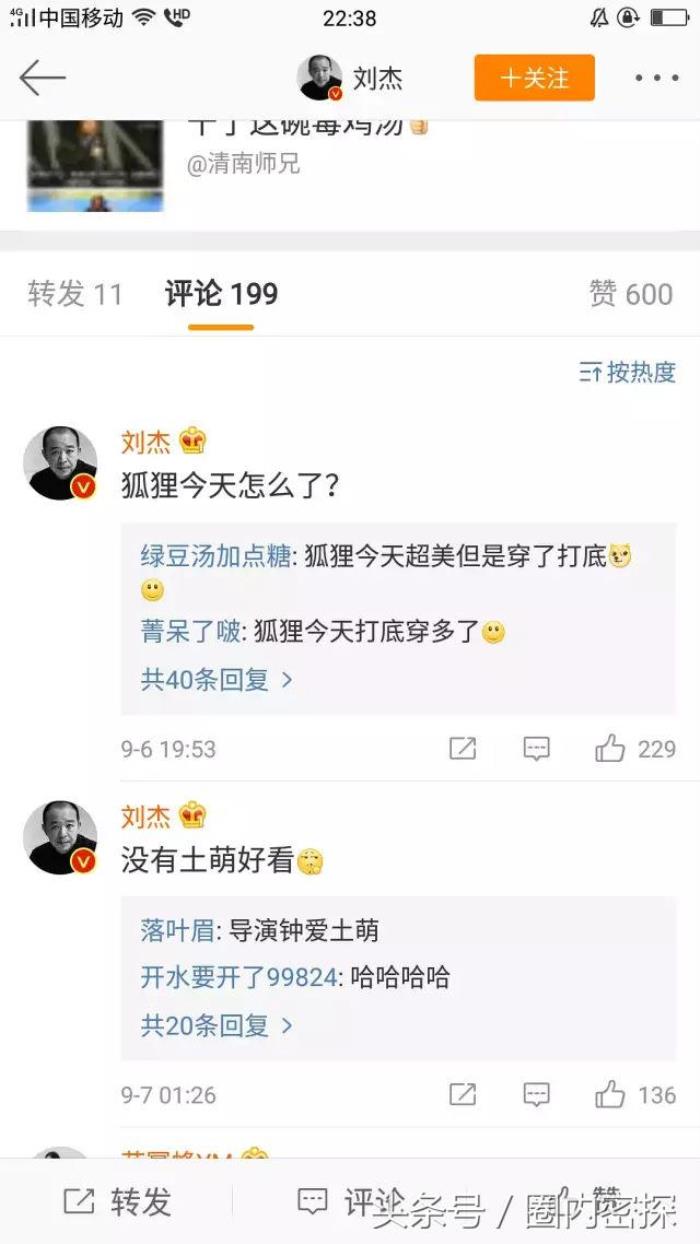Open the three-dot overflow menu
The height and width of the screenshot is (1244, 700).
pyautogui.click(x=656, y=78)
